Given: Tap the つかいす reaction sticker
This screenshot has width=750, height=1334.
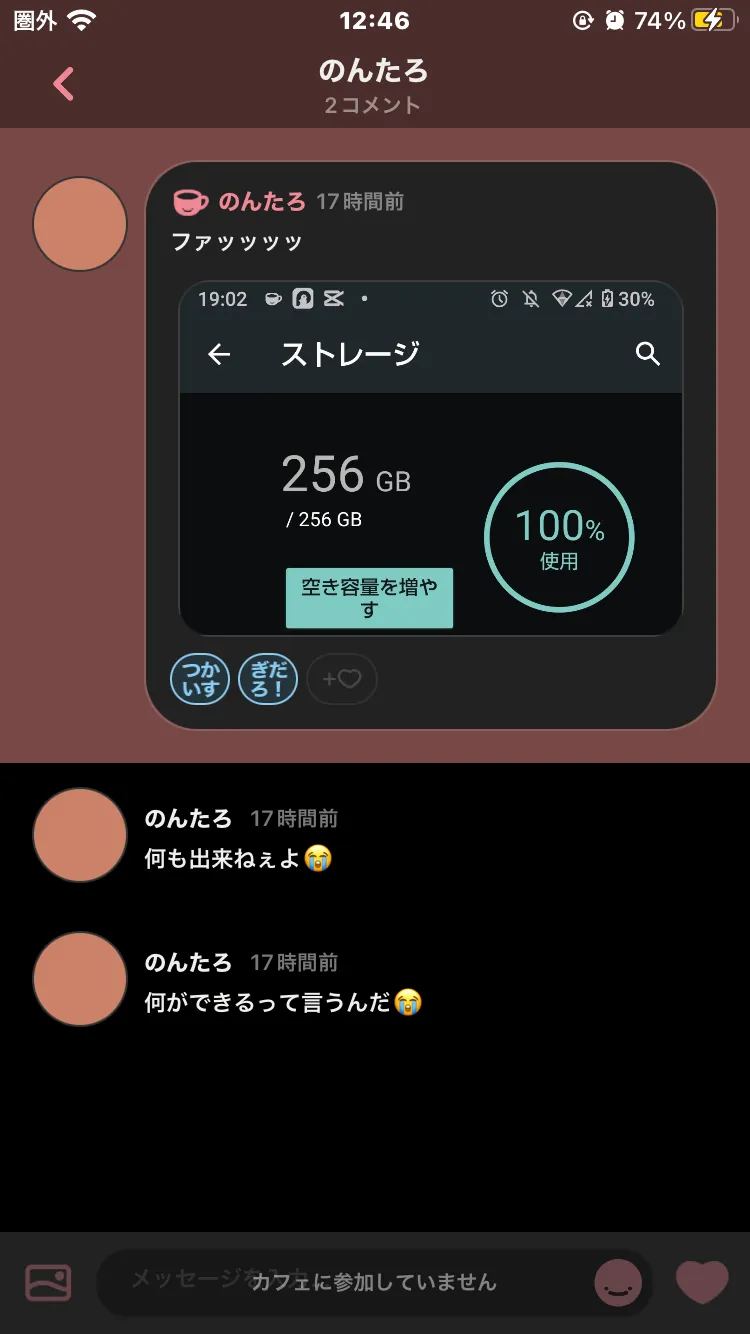Looking at the screenshot, I should [200, 680].
